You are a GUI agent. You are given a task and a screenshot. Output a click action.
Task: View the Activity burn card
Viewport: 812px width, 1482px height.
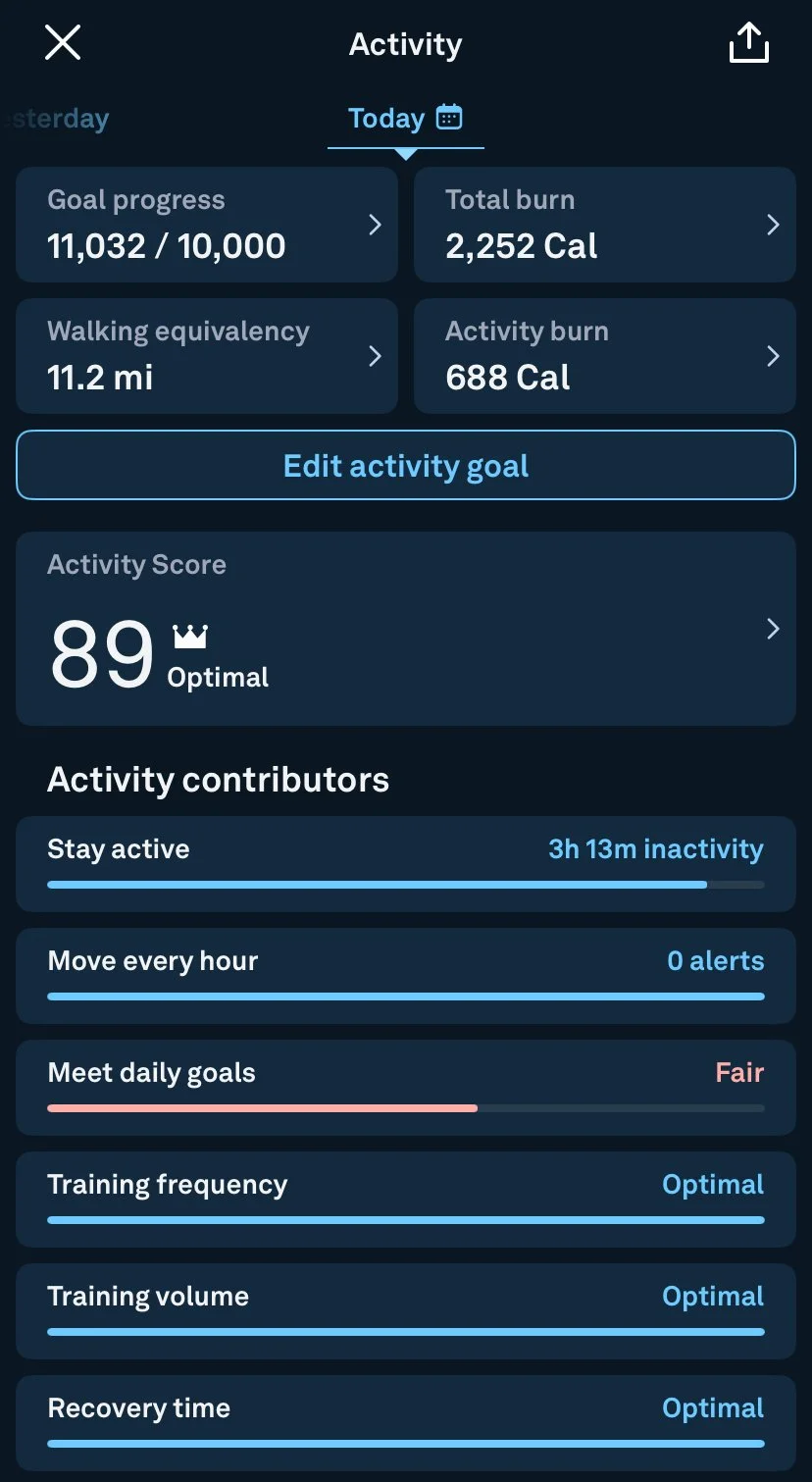tap(604, 356)
